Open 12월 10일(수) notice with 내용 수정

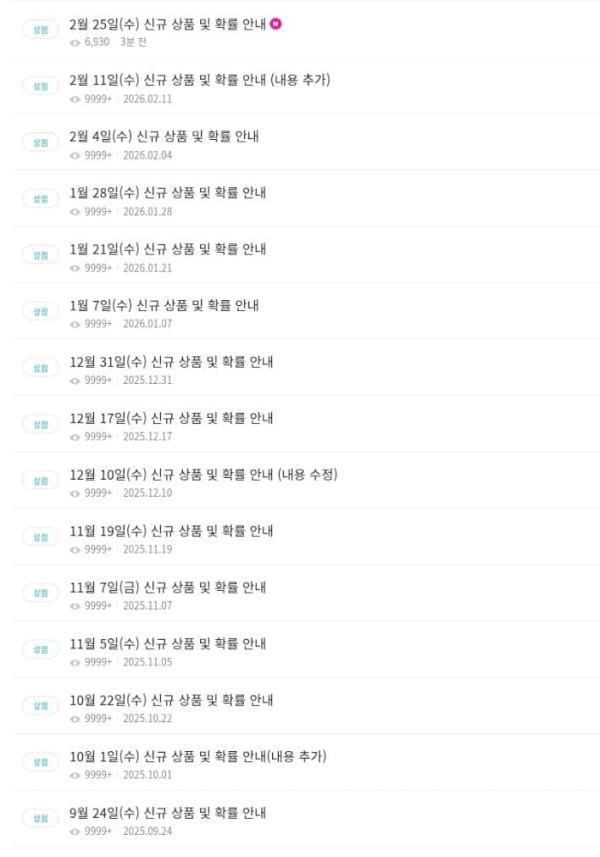click(204, 474)
